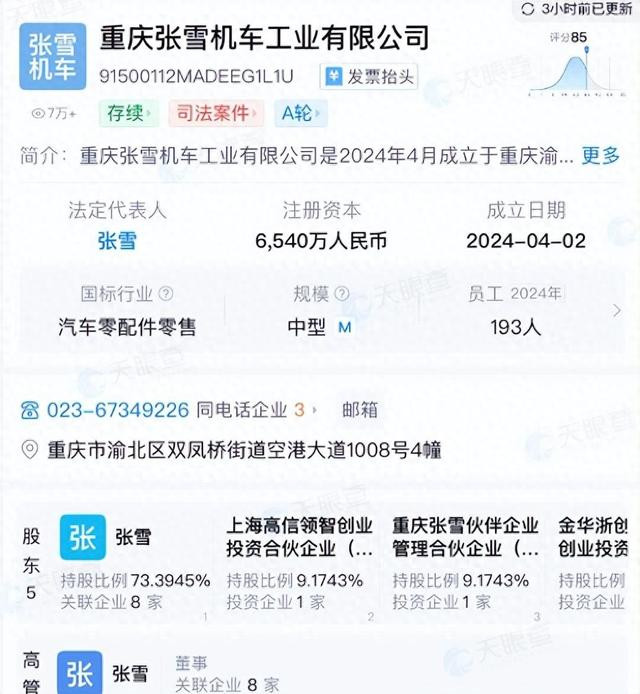
Task: View 同电话企业 3 companies
Action: coord(257,409)
